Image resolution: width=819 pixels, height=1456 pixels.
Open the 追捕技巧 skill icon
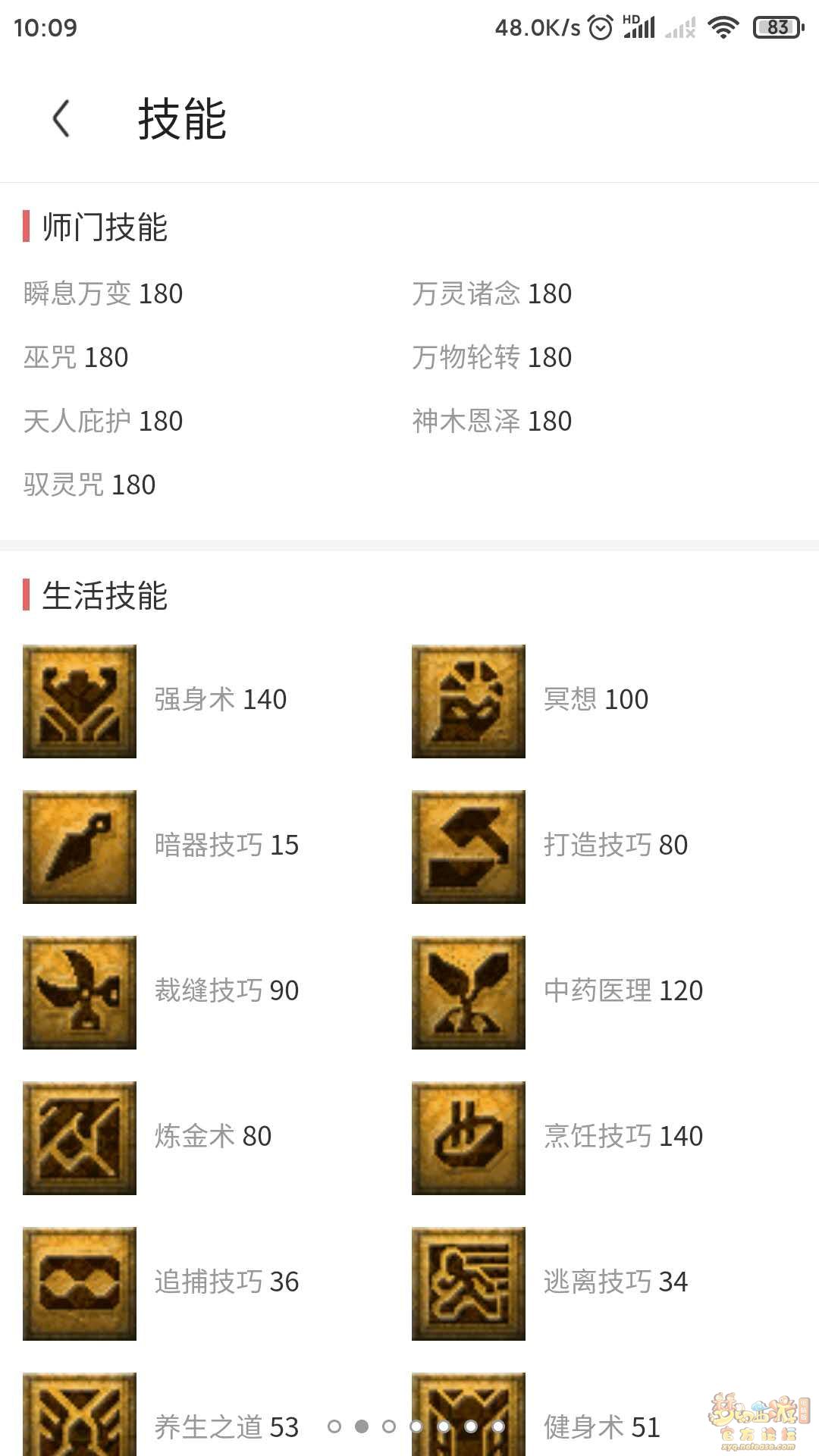coord(80,1284)
